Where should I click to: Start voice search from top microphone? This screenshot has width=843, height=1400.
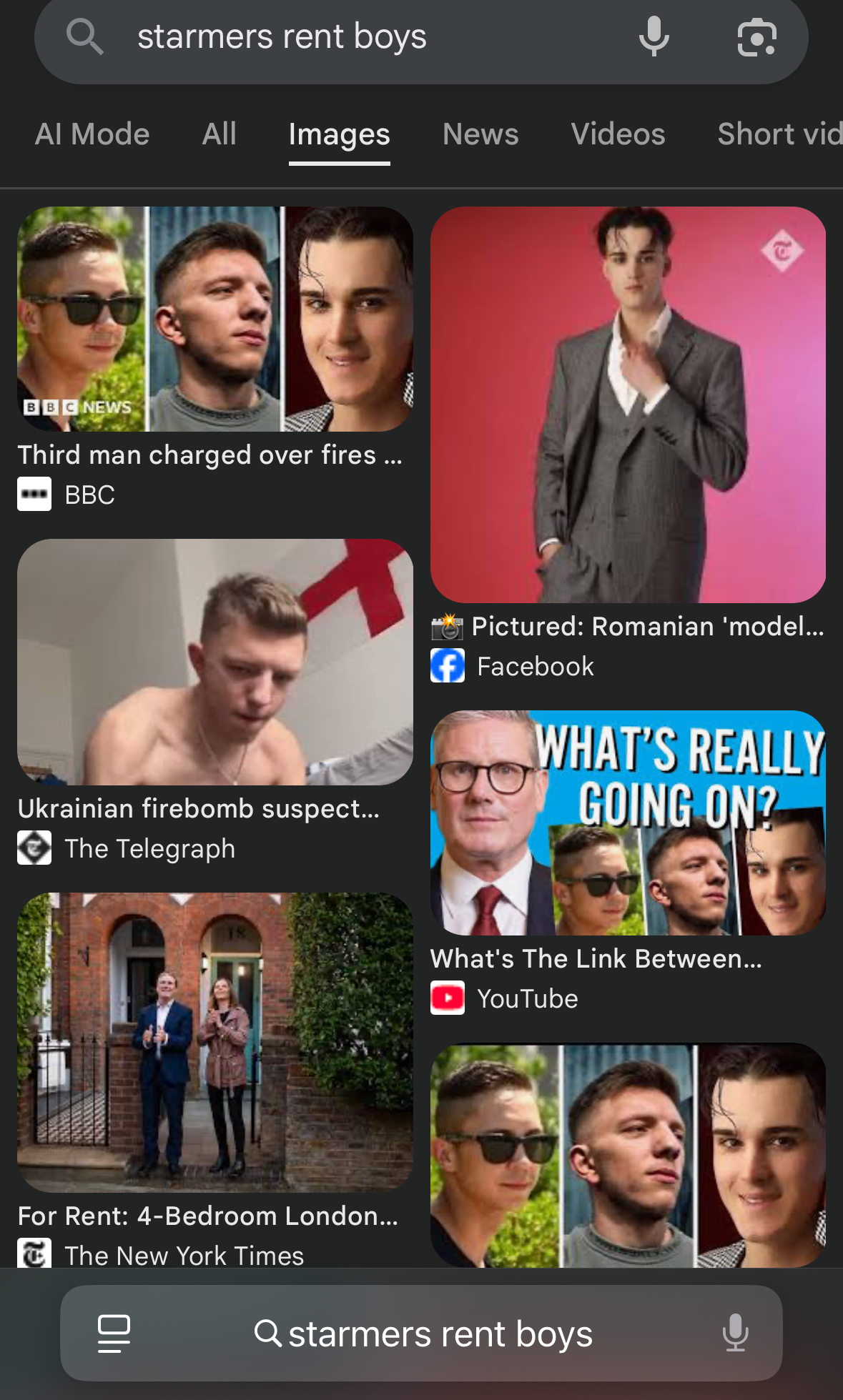point(654,37)
